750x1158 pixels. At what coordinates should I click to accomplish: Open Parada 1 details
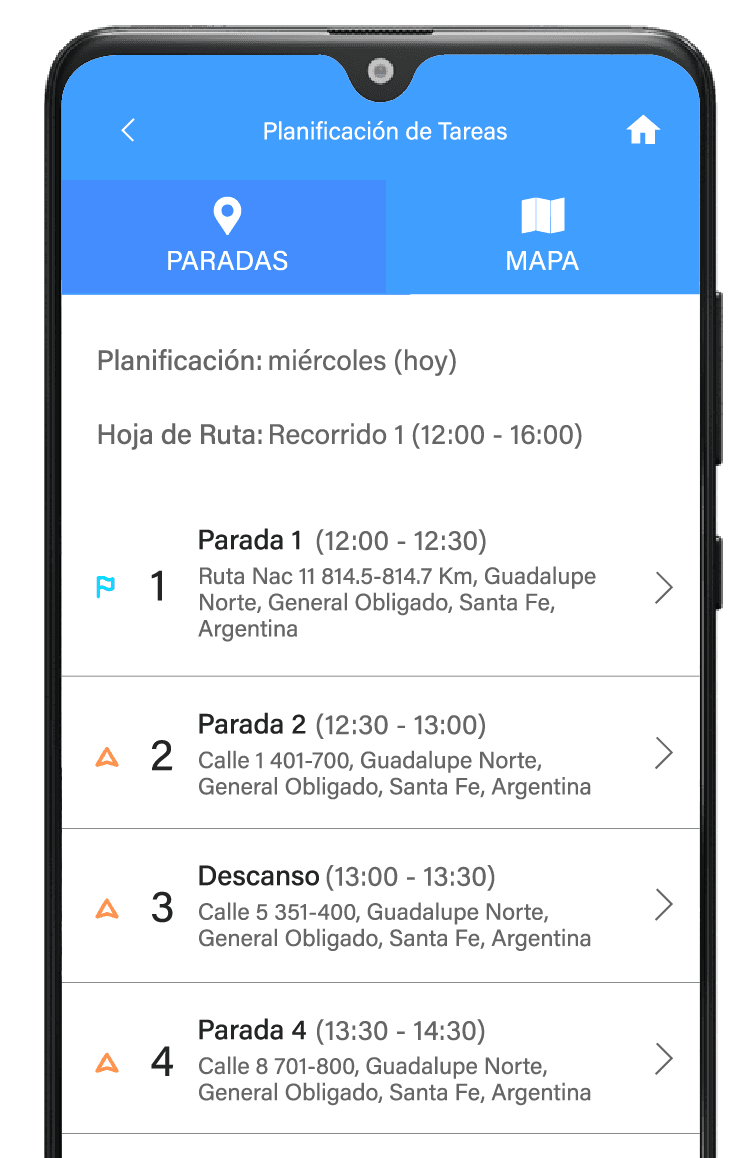[x=380, y=587]
